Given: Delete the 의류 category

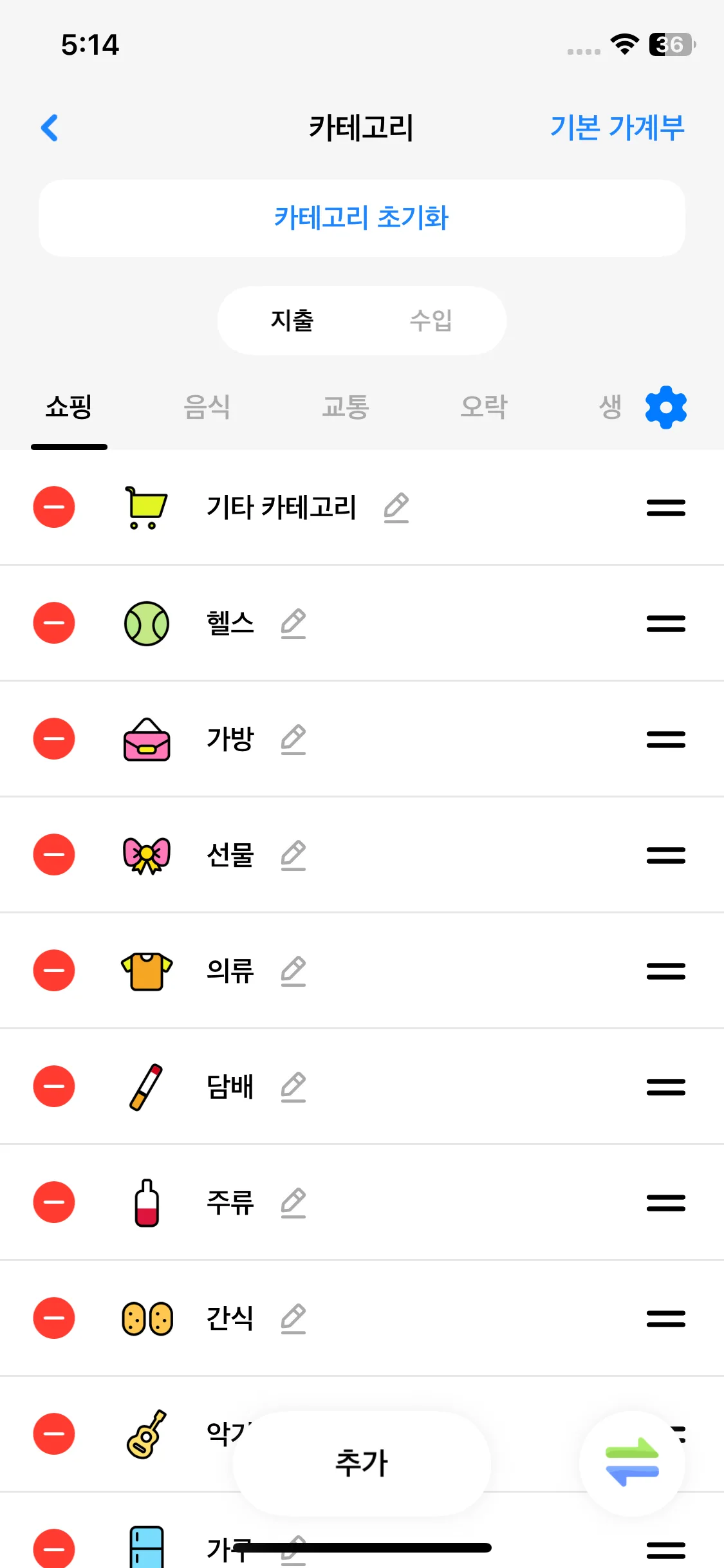Looking at the screenshot, I should coord(54,971).
